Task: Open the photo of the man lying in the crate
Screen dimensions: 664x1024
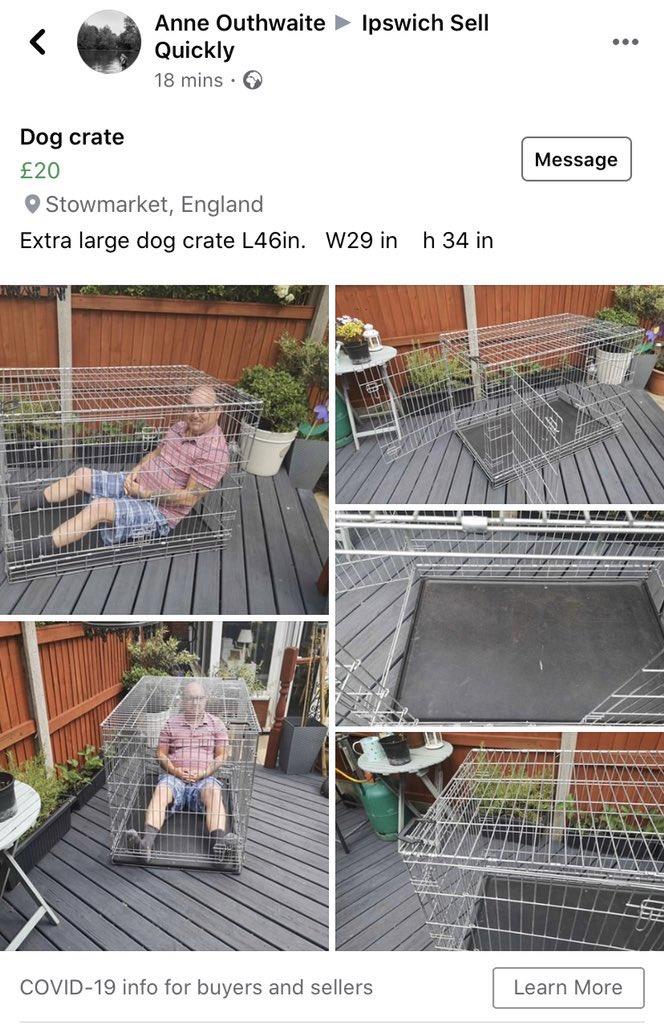Action: click(x=164, y=449)
